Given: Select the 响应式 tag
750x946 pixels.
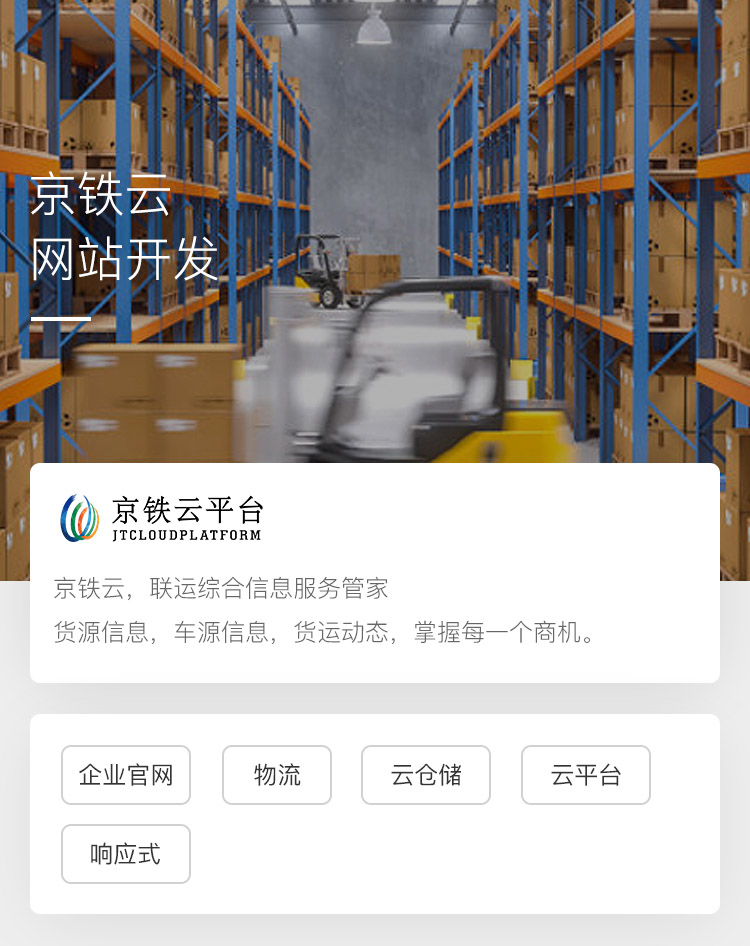Looking at the screenshot, I should [126, 854].
